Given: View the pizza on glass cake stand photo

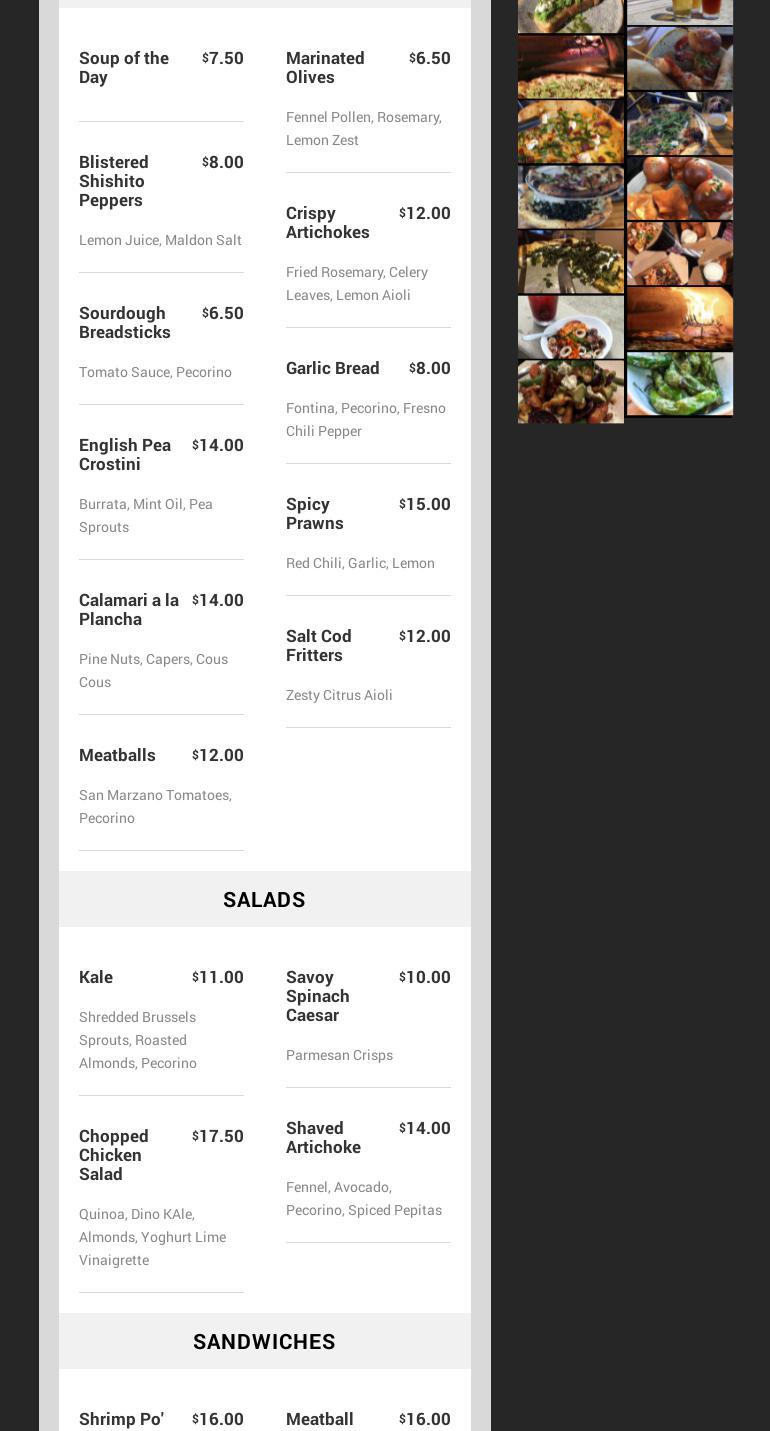Looking at the screenshot, I should coord(570,196).
